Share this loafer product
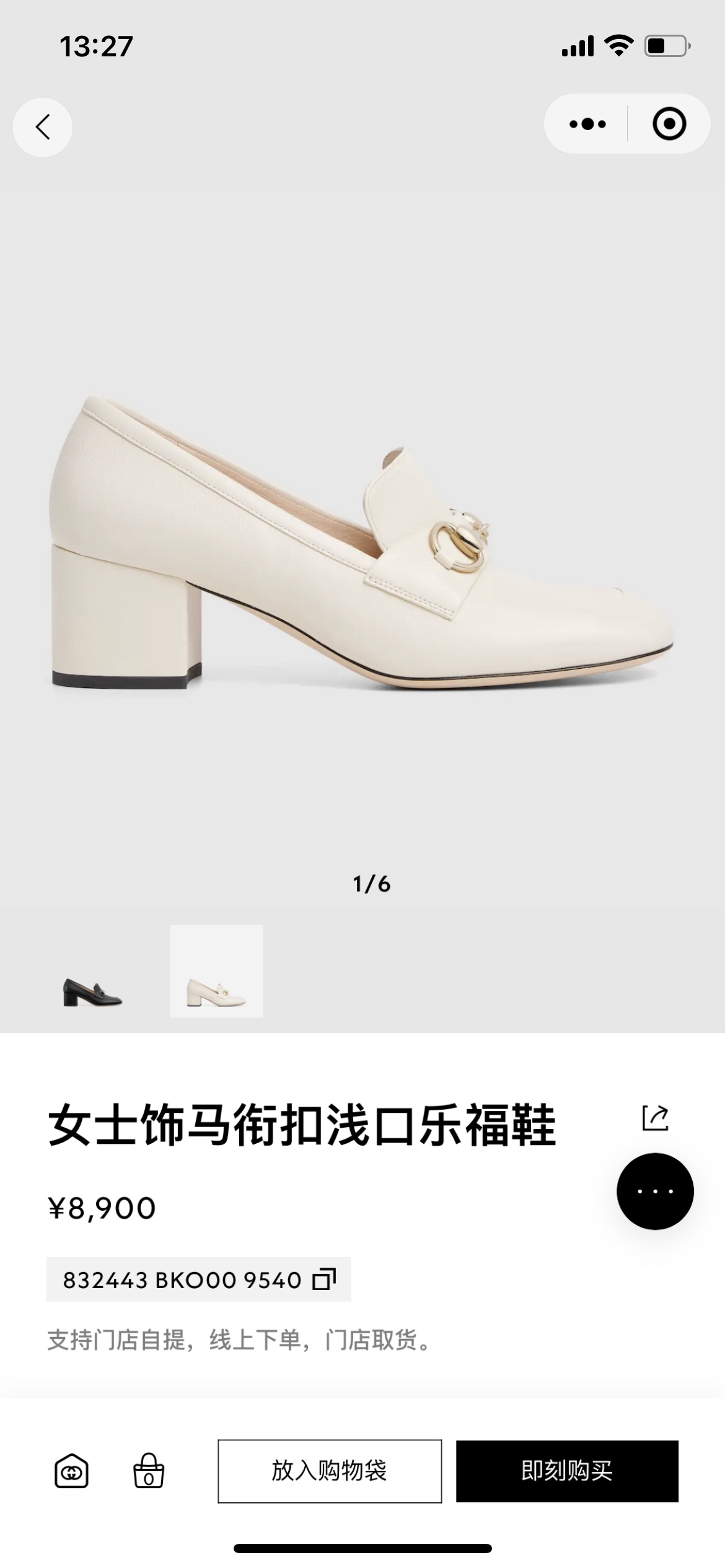This screenshot has width=725, height=1568. [x=655, y=1118]
